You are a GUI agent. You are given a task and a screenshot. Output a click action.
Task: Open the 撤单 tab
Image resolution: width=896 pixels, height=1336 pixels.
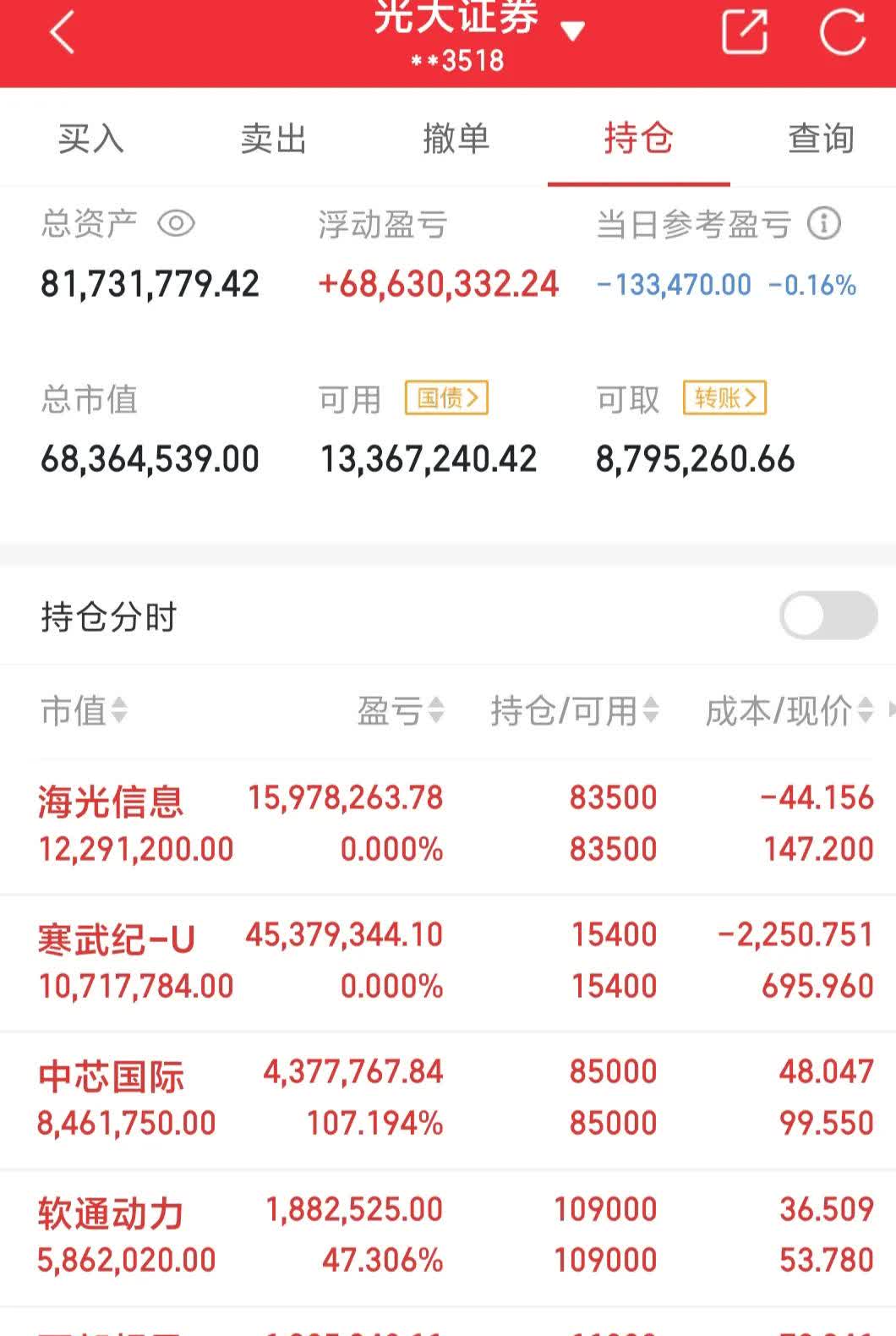(x=455, y=140)
